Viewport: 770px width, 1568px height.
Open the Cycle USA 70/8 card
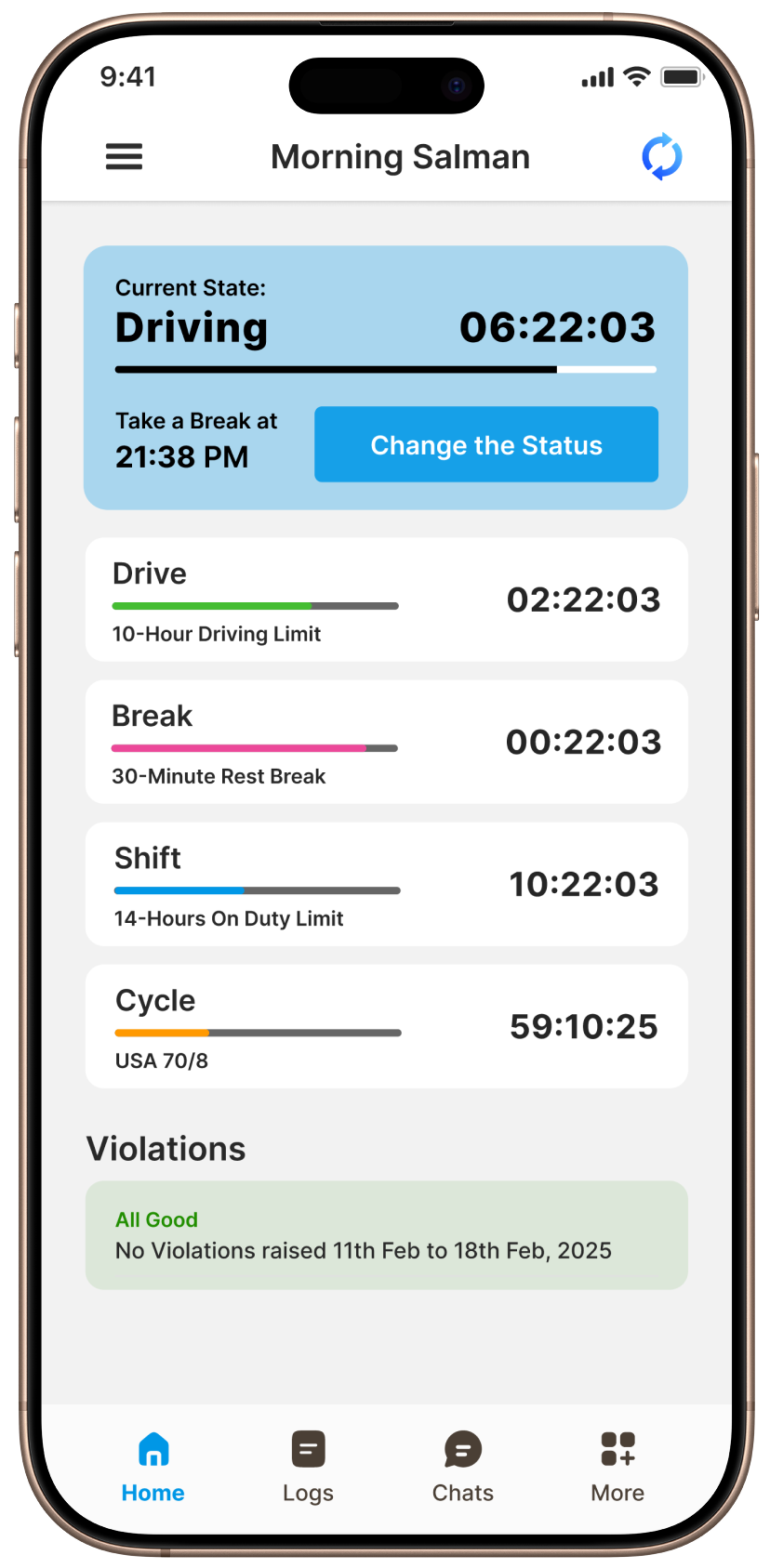(x=386, y=1026)
